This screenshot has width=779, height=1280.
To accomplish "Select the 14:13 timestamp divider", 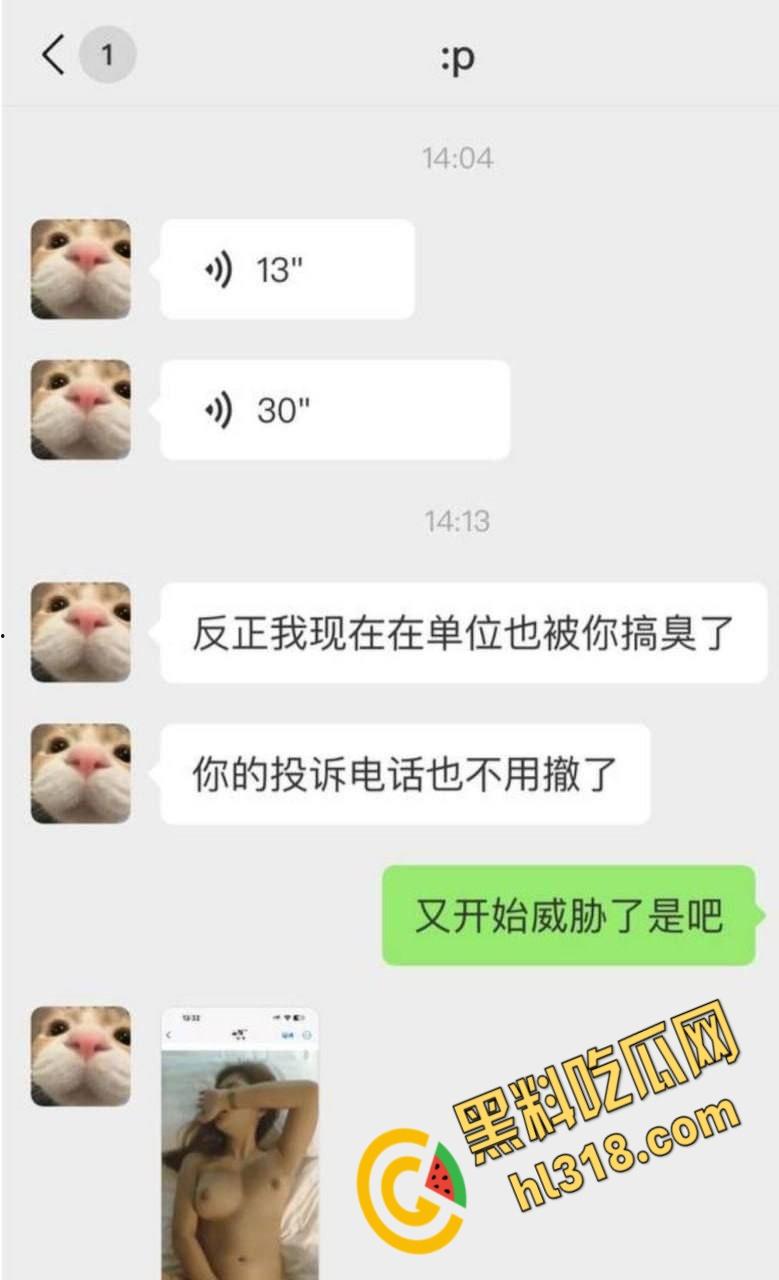I will [458, 520].
